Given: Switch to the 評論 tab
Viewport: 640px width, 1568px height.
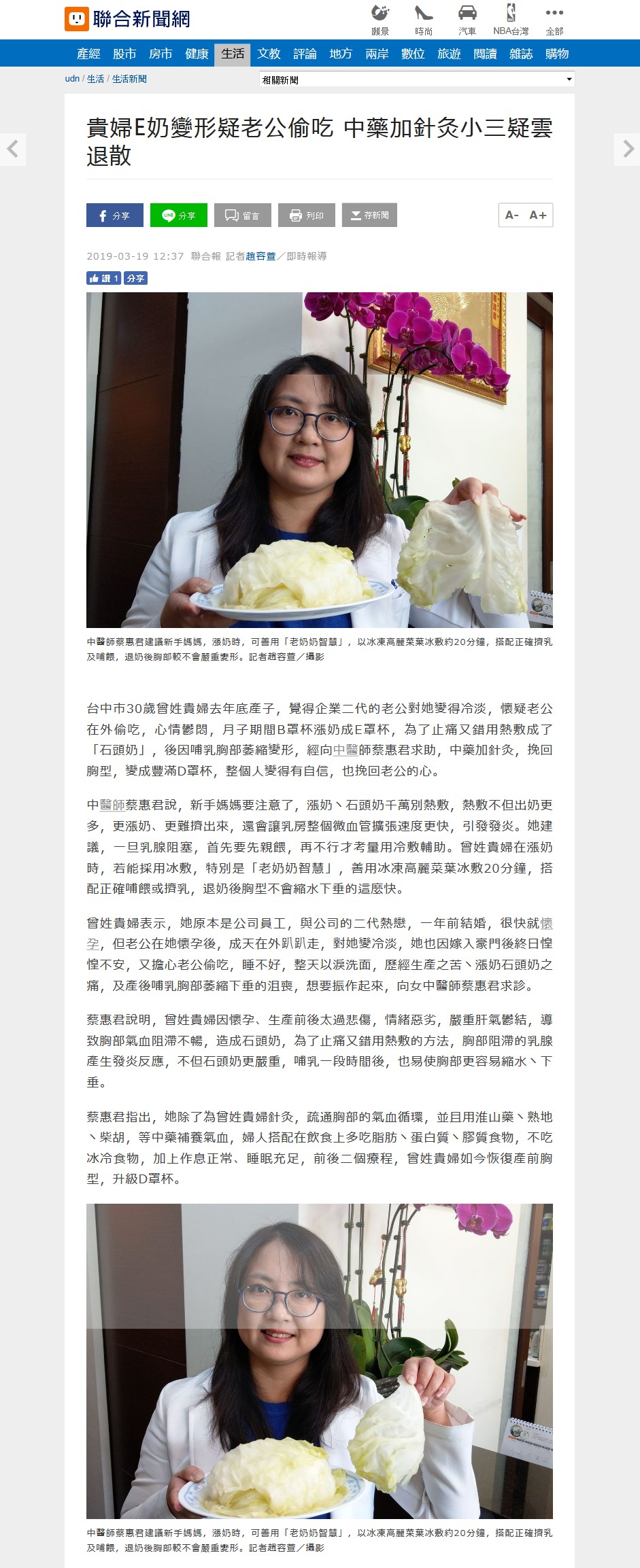Looking at the screenshot, I should coord(305,54).
